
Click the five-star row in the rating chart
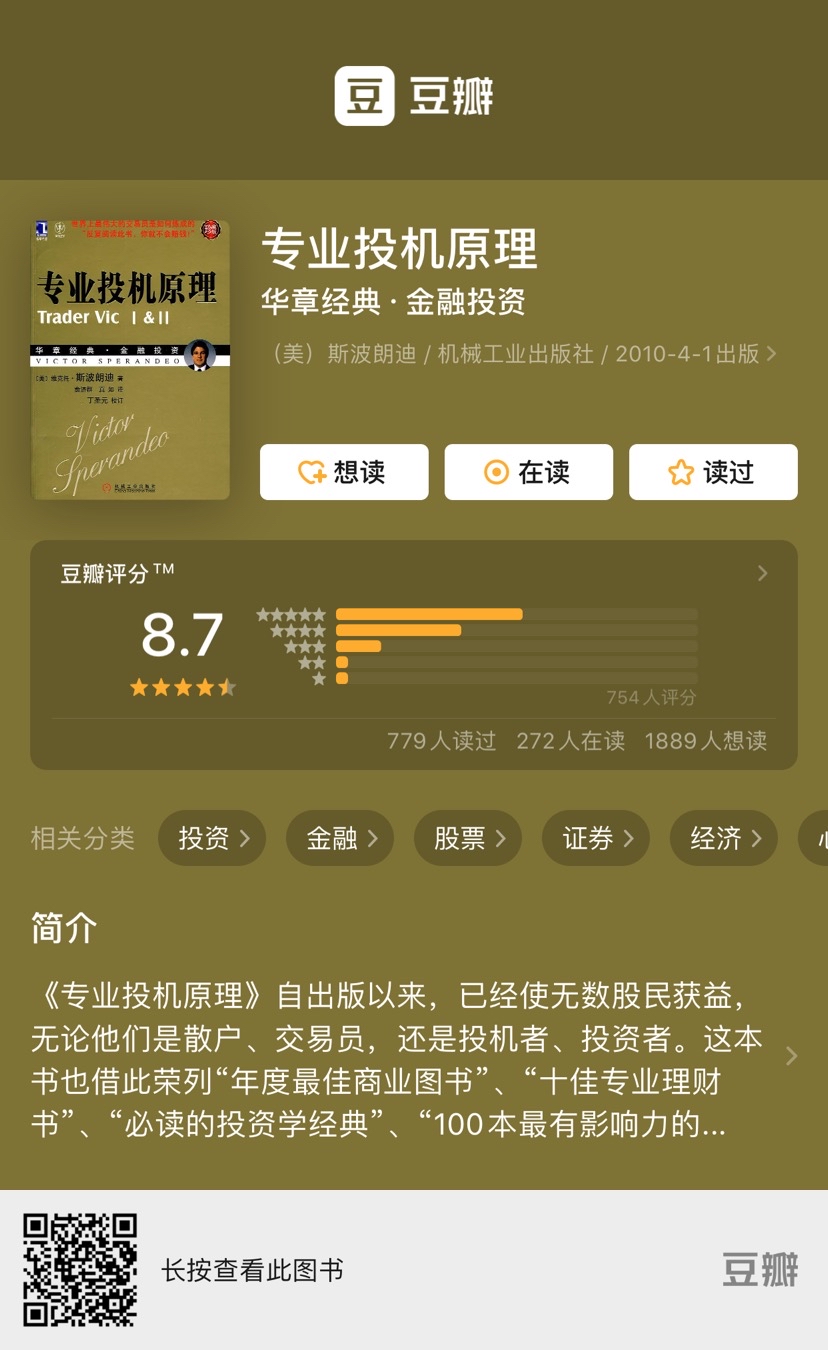[430, 614]
